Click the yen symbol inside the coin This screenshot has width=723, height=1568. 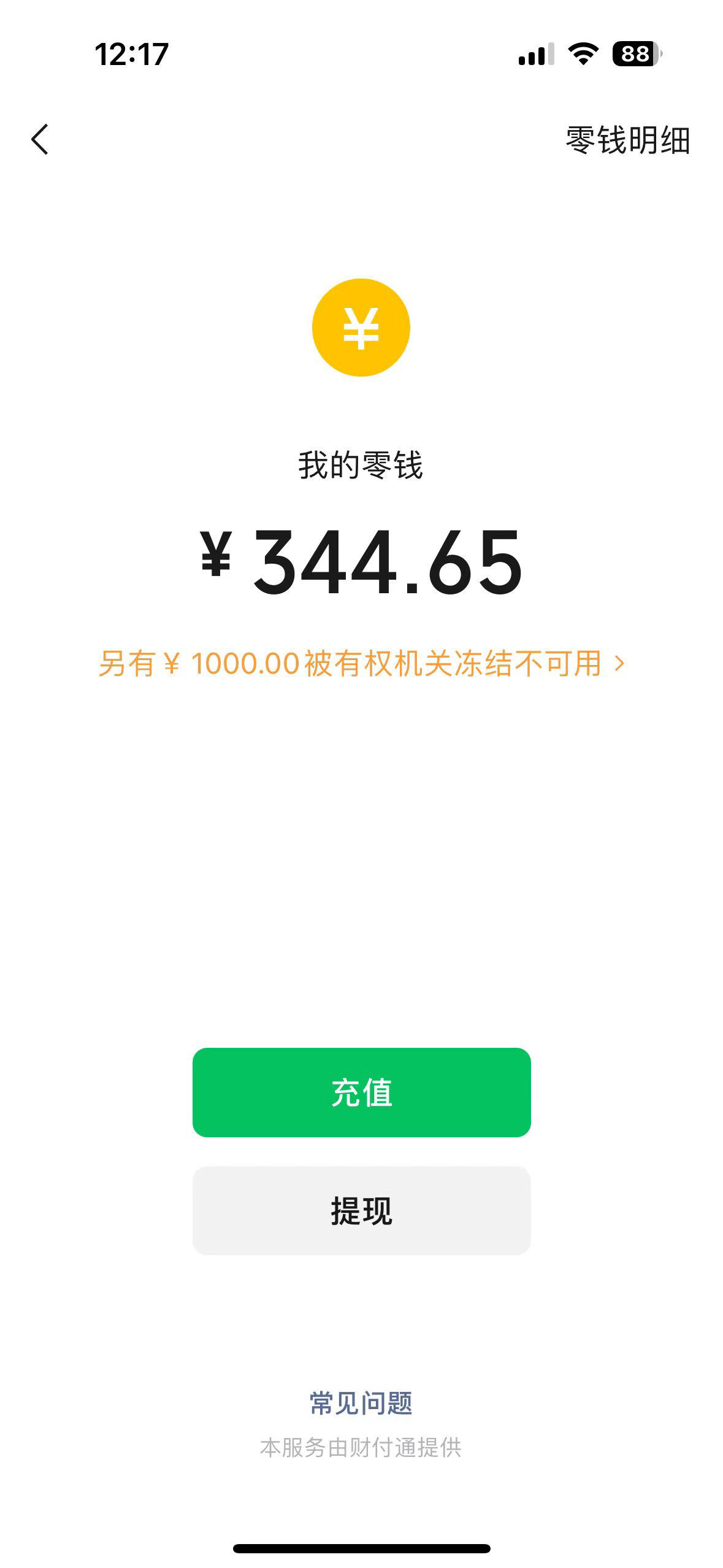click(362, 326)
